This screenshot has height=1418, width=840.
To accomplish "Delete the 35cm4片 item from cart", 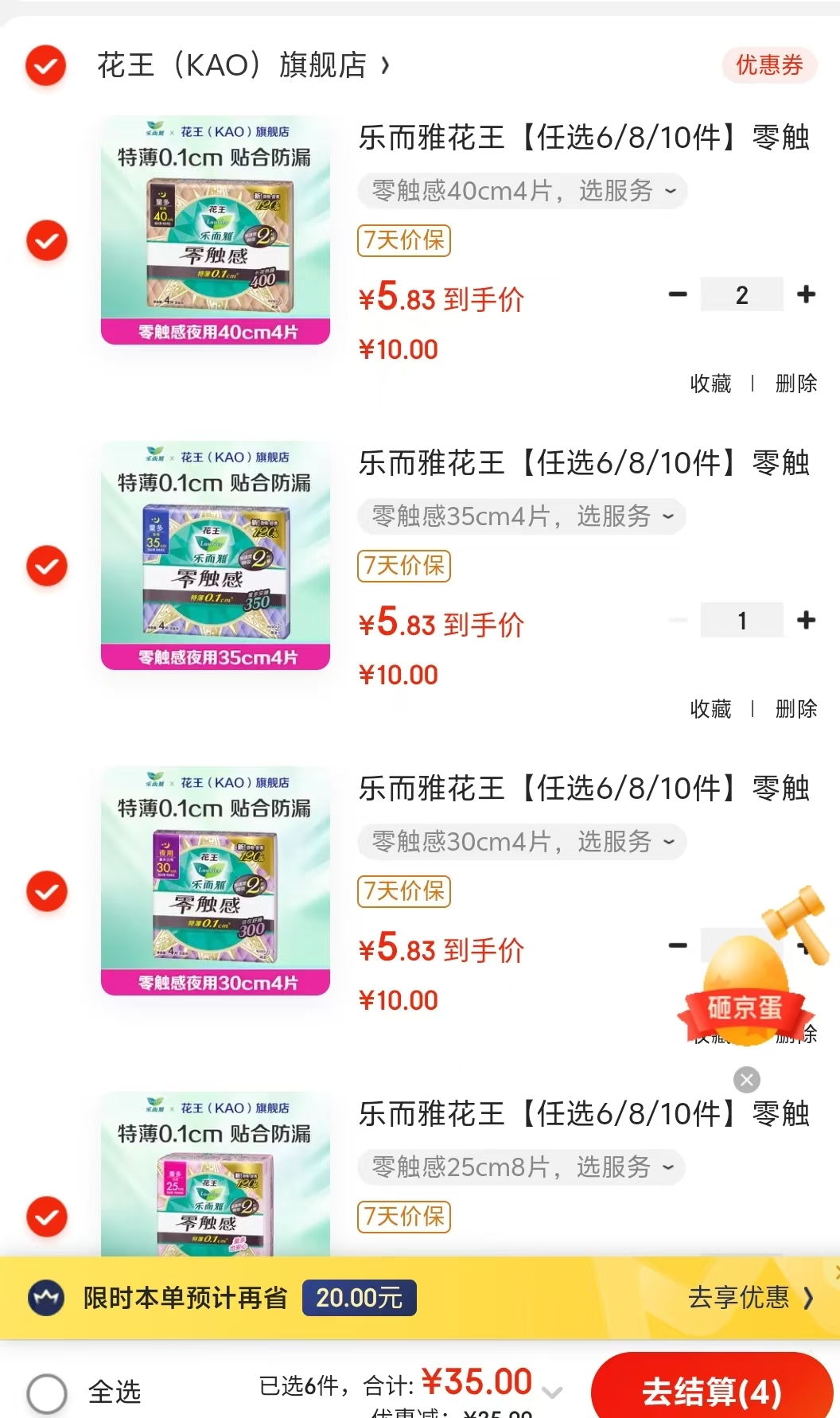I will tap(795, 709).
